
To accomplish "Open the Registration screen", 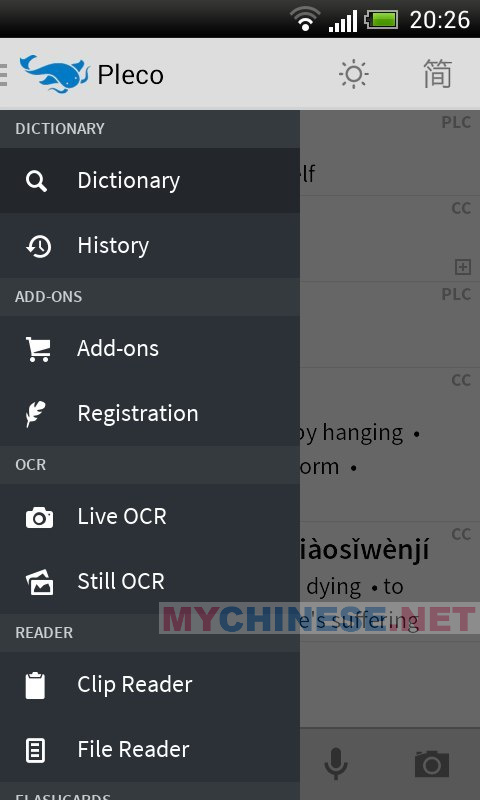I will coord(149,413).
